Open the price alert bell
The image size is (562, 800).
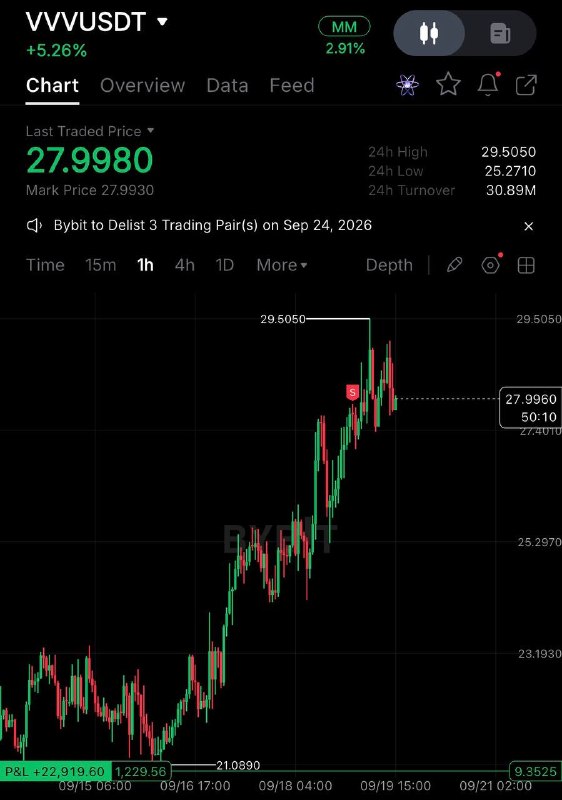488,84
